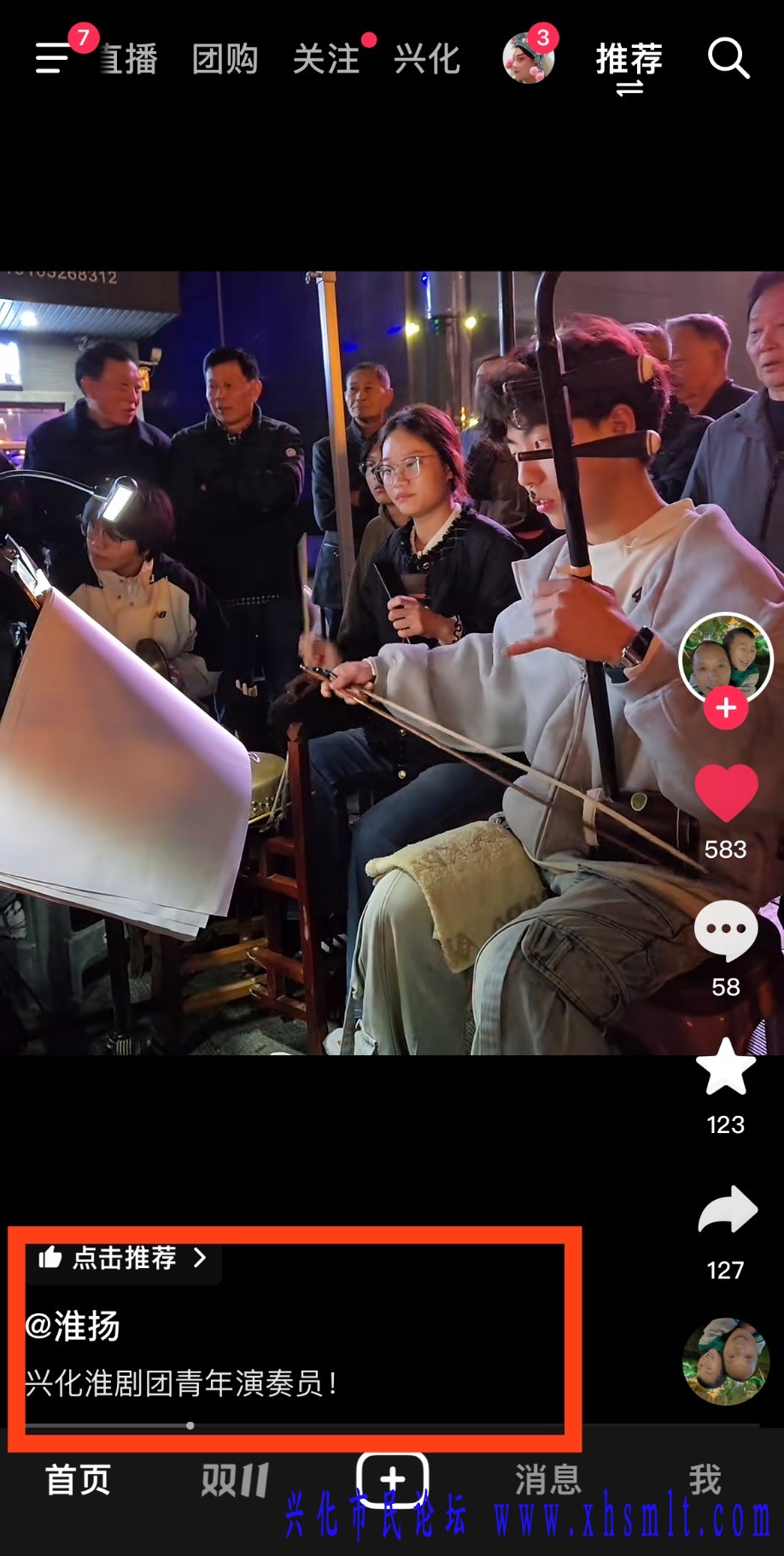Screen dimensions: 784x1556
Task: Open the side menu hamburger button
Action: point(53,58)
